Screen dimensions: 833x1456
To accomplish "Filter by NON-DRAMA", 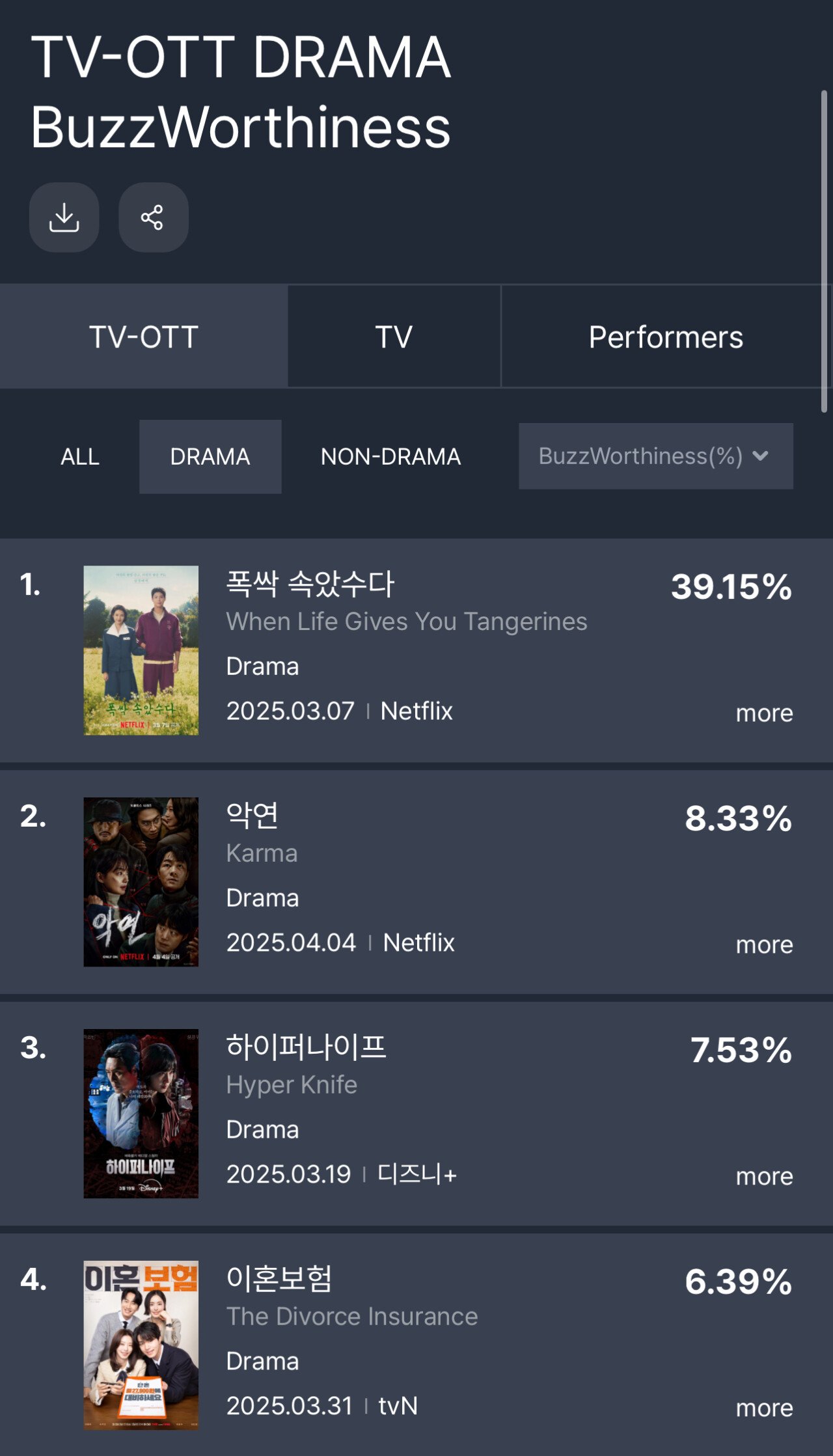I will (x=390, y=456).
